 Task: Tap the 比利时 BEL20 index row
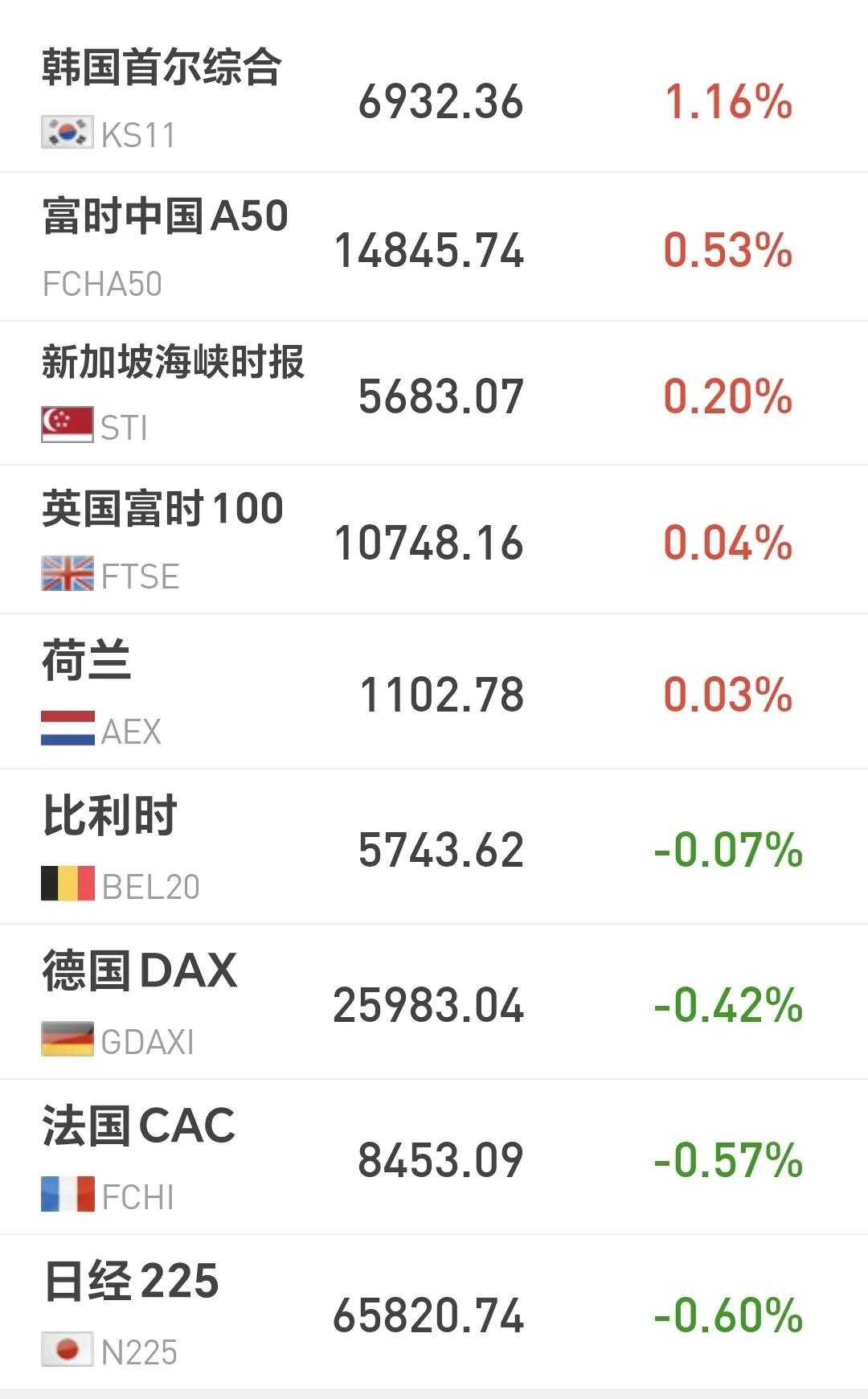click(x=434, y=847)
